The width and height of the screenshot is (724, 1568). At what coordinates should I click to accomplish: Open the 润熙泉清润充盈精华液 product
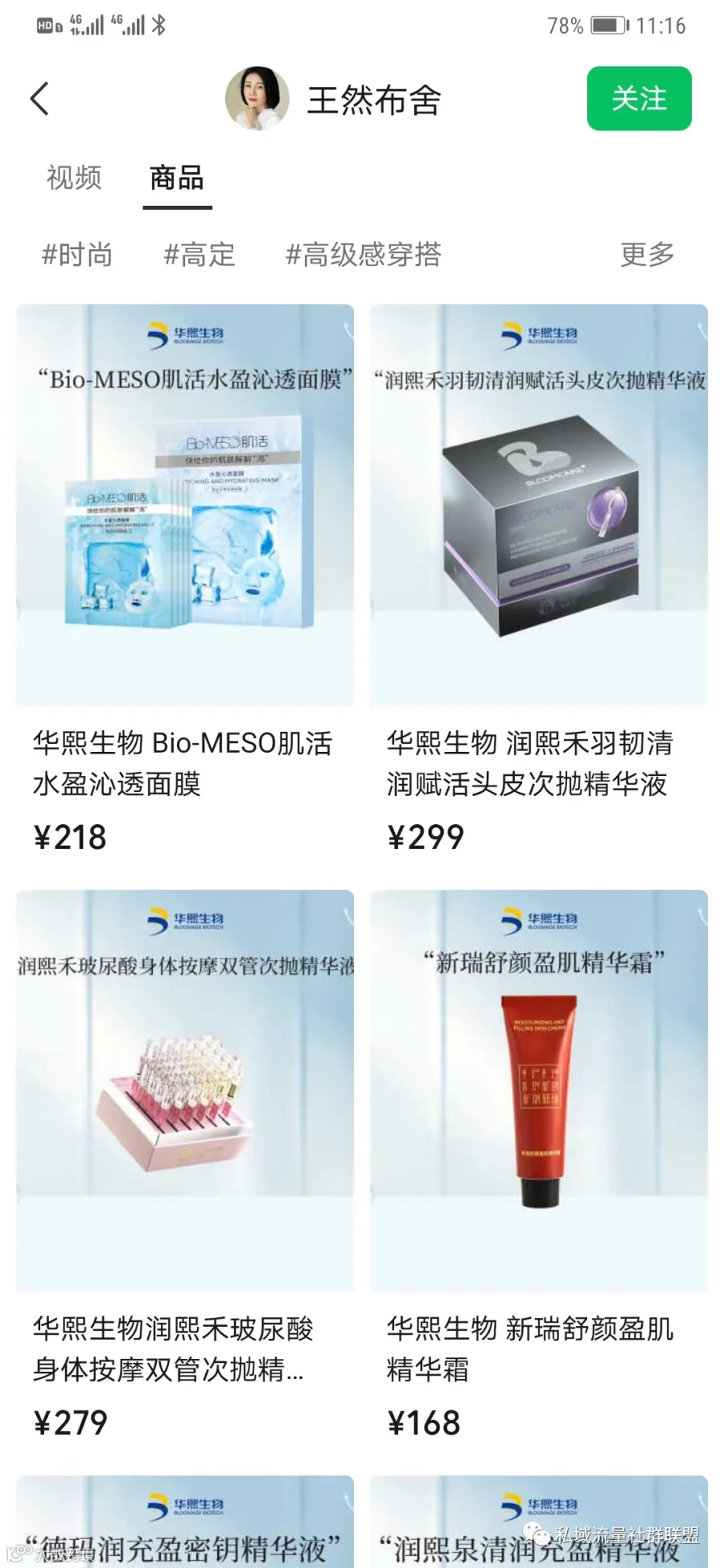coord(539,1521)
